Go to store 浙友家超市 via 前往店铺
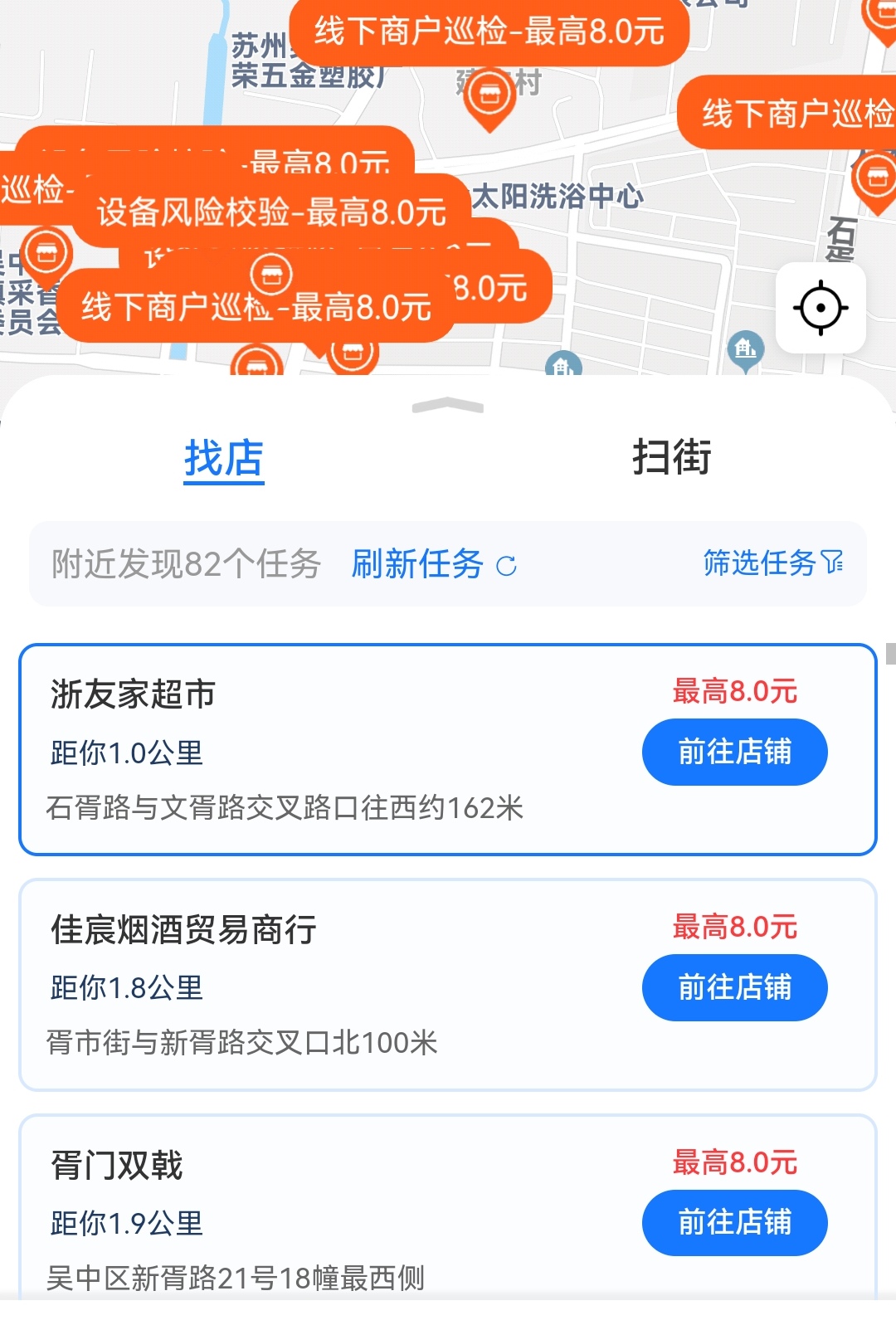Screen dimensions: 896x1325 click(734, 752)
